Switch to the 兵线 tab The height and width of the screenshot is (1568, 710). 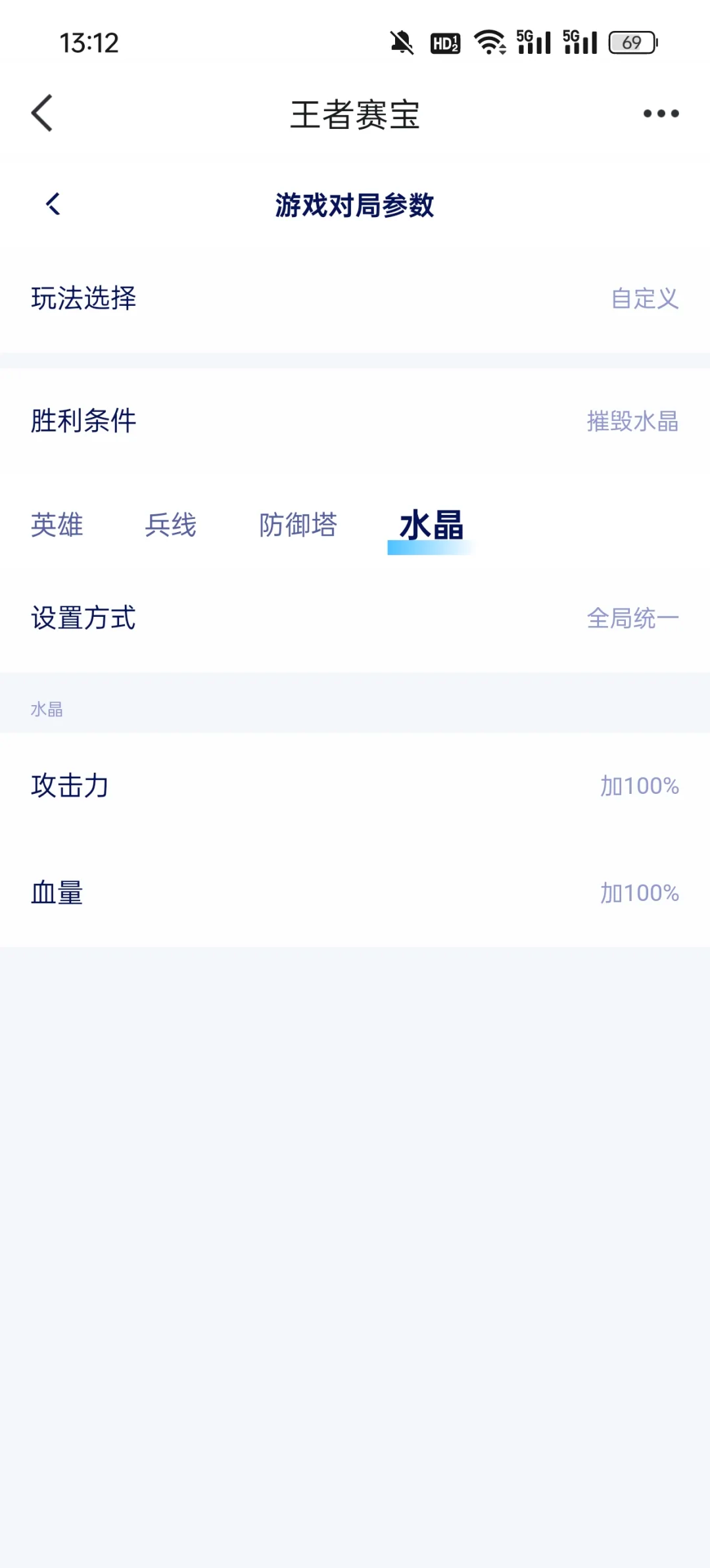pos(169,525)
